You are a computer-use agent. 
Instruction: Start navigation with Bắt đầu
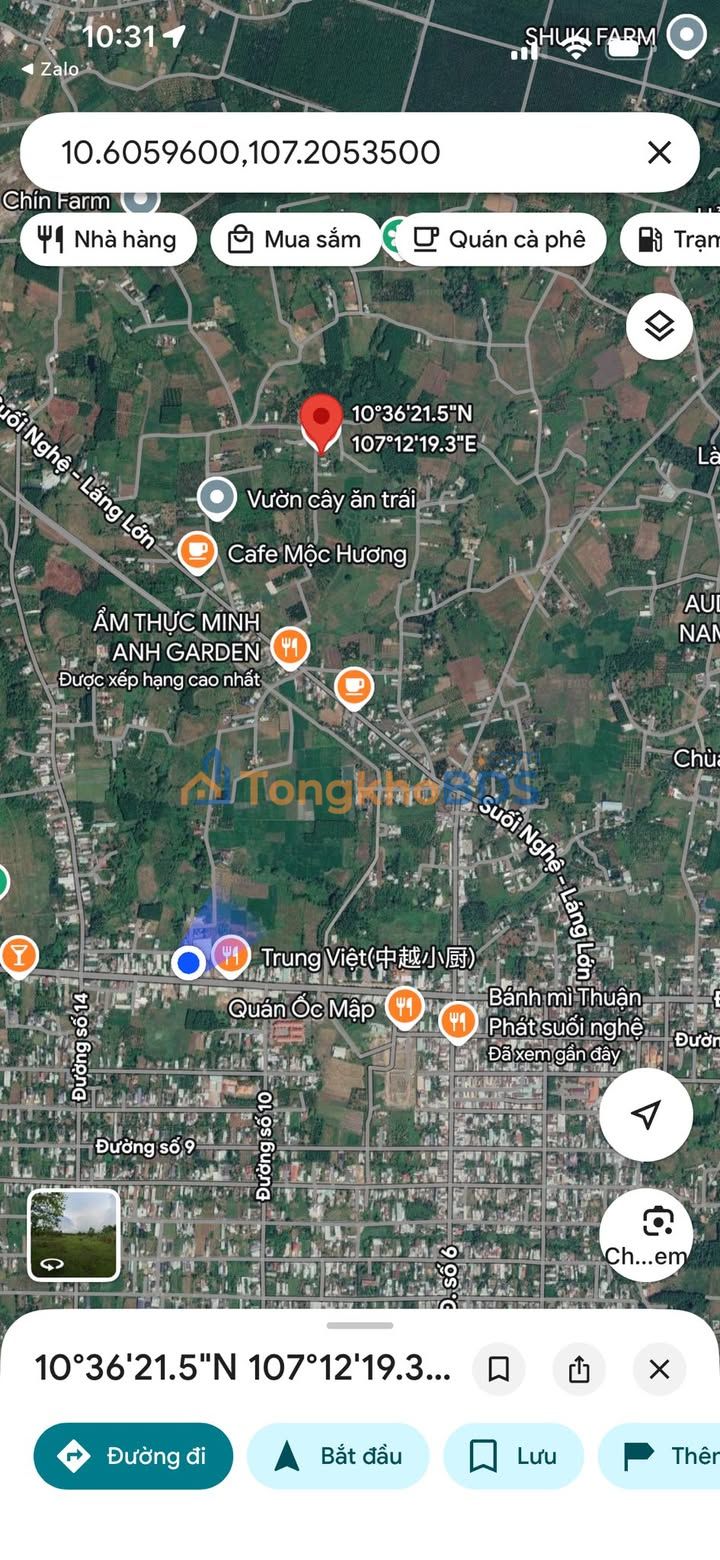coord(338,1456)
